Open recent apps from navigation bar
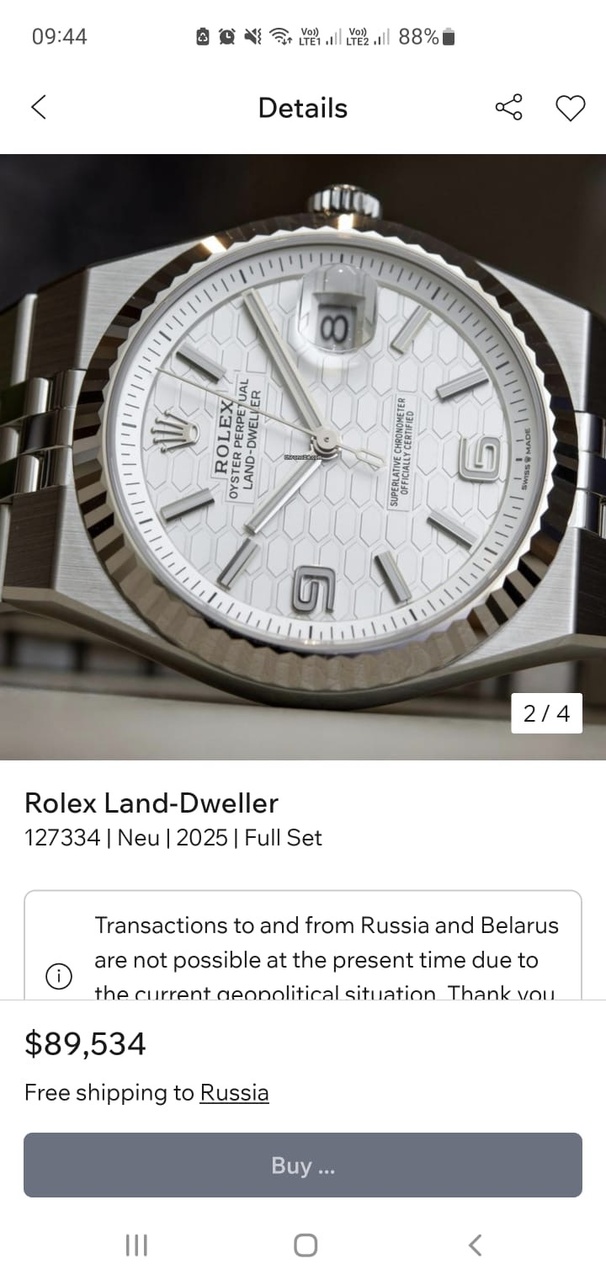Viewport: 606px width, 1280px height. tap(136, 1245)
